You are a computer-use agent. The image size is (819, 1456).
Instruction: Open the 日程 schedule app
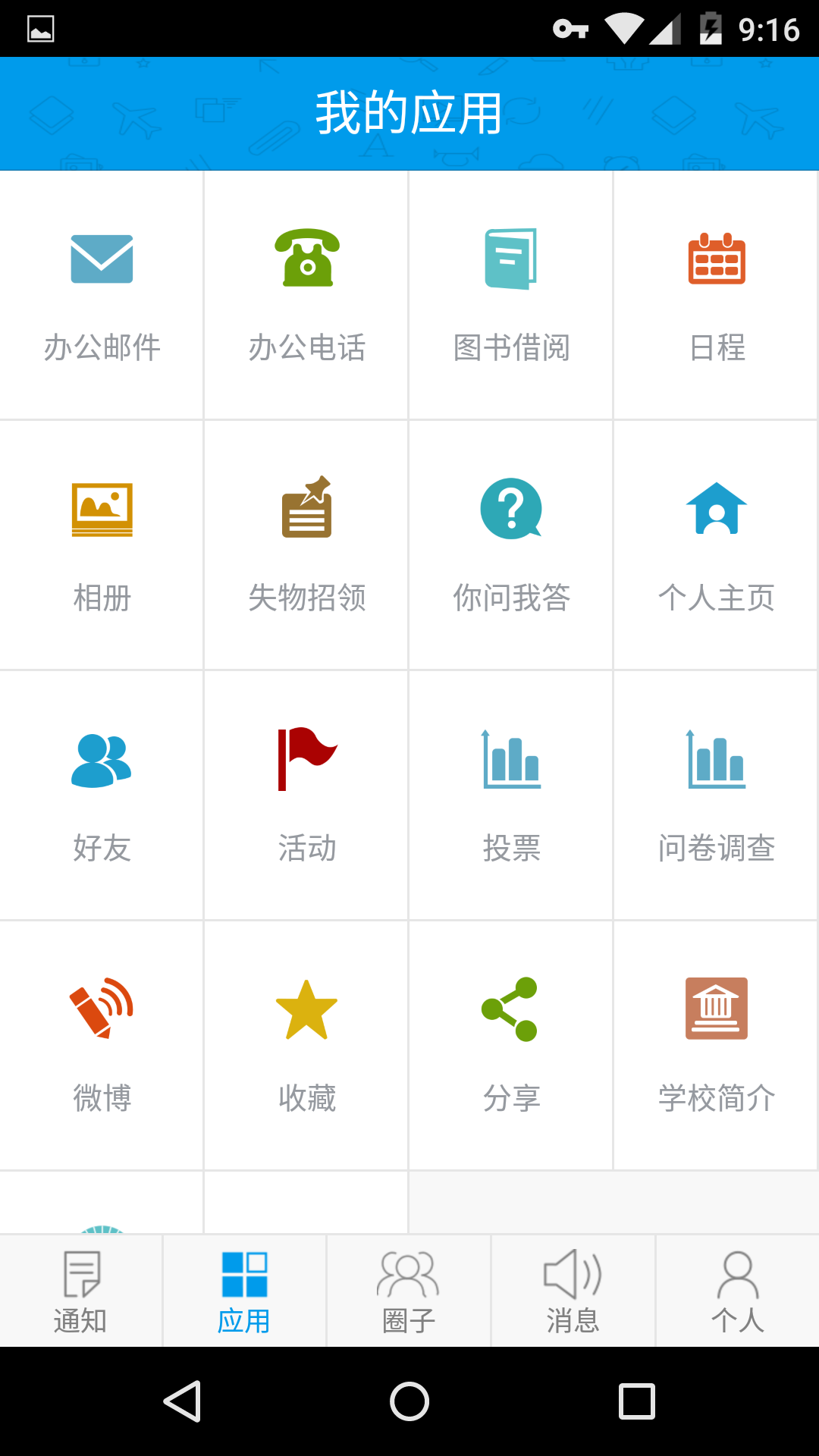(x=716, y=294)
